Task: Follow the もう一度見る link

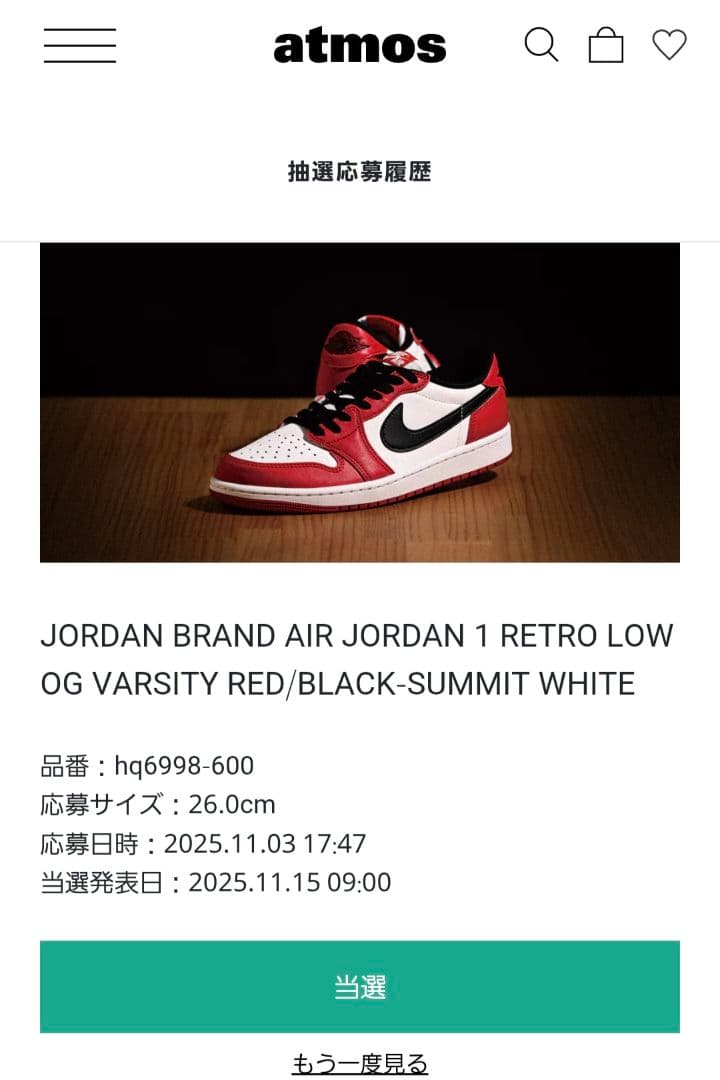Action: 360,1063
